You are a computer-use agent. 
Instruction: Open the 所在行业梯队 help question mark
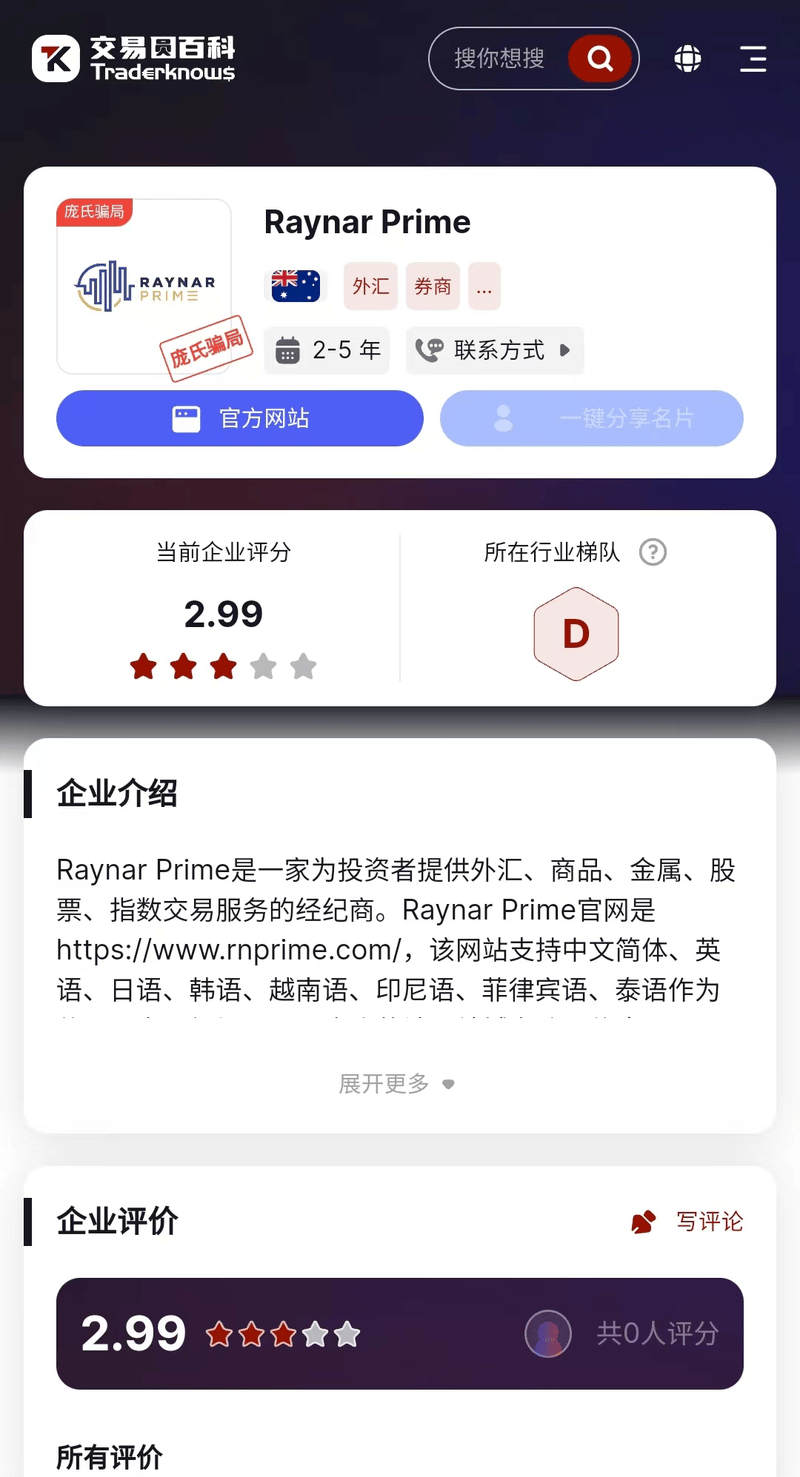coord(653,552)
